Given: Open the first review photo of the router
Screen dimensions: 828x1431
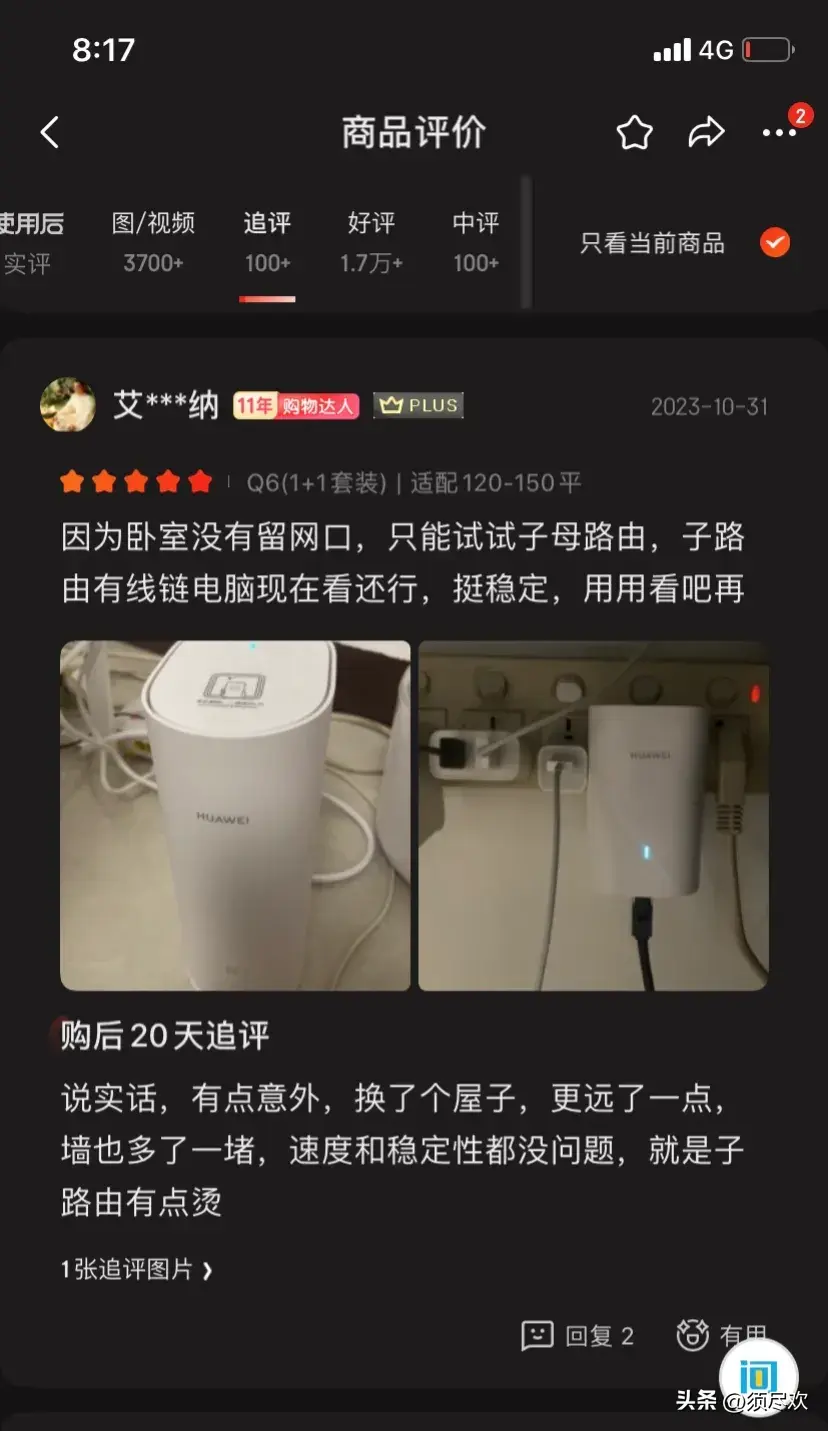Looking at the screenshot, I should pyautogui.click(x=235, y=815).
